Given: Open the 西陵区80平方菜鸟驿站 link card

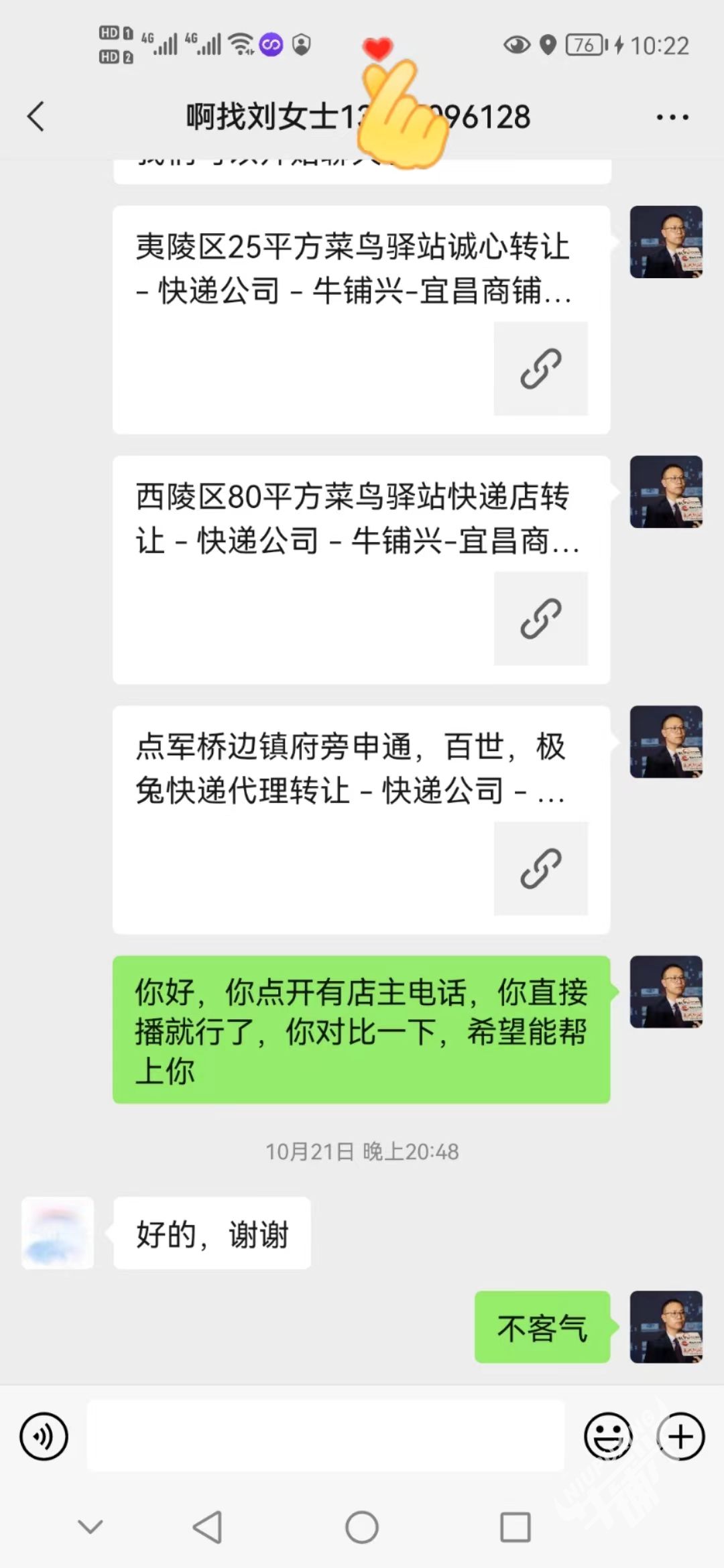Looking at the screenshot, I should [361, 570].
